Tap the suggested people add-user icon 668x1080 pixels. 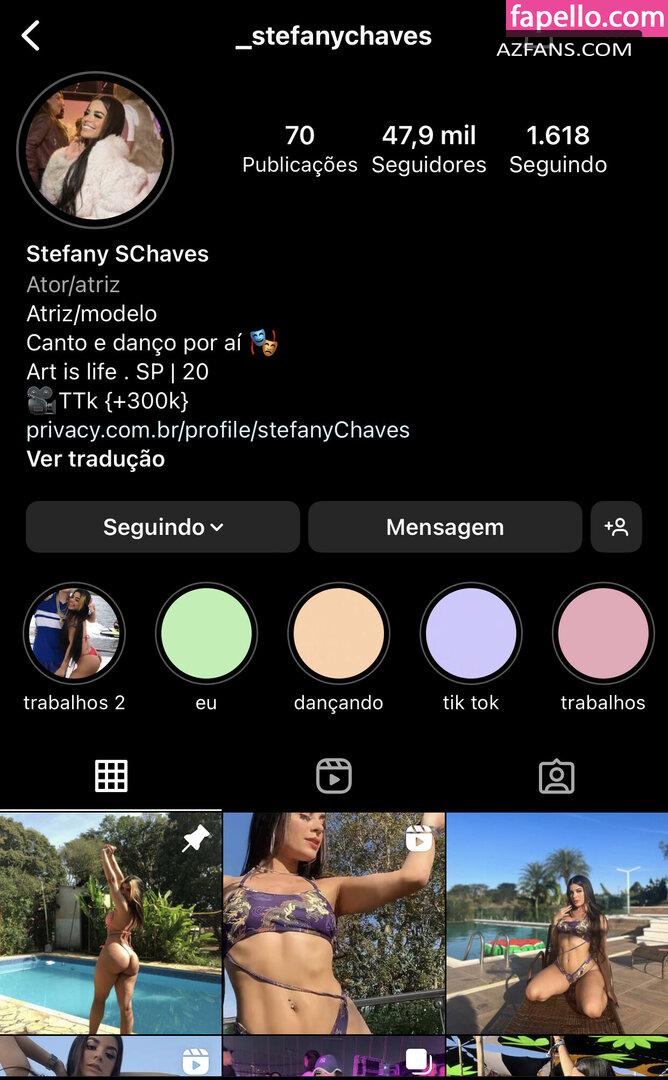pos(616,527)
